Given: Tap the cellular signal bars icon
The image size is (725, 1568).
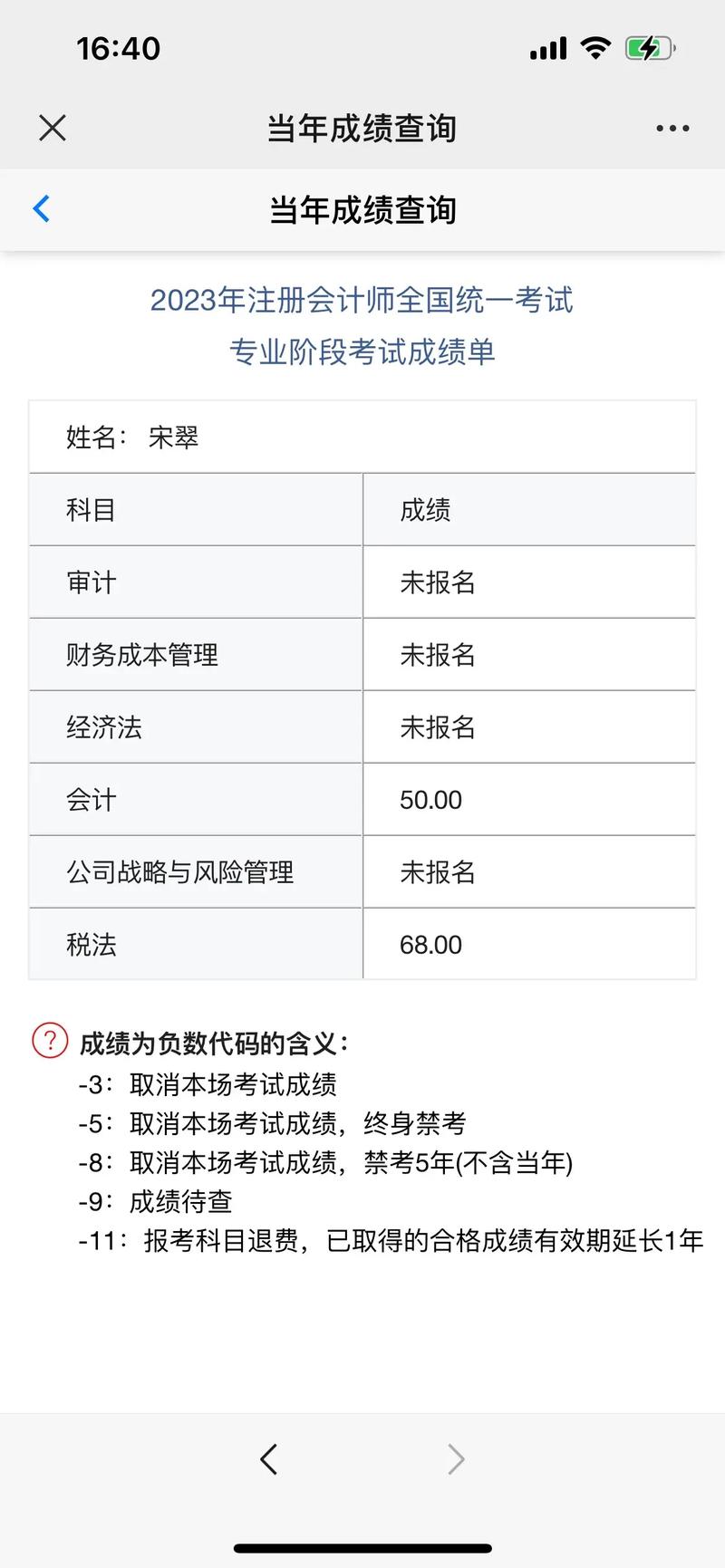Looking at the screenshot, I should [x=547, y=47].
